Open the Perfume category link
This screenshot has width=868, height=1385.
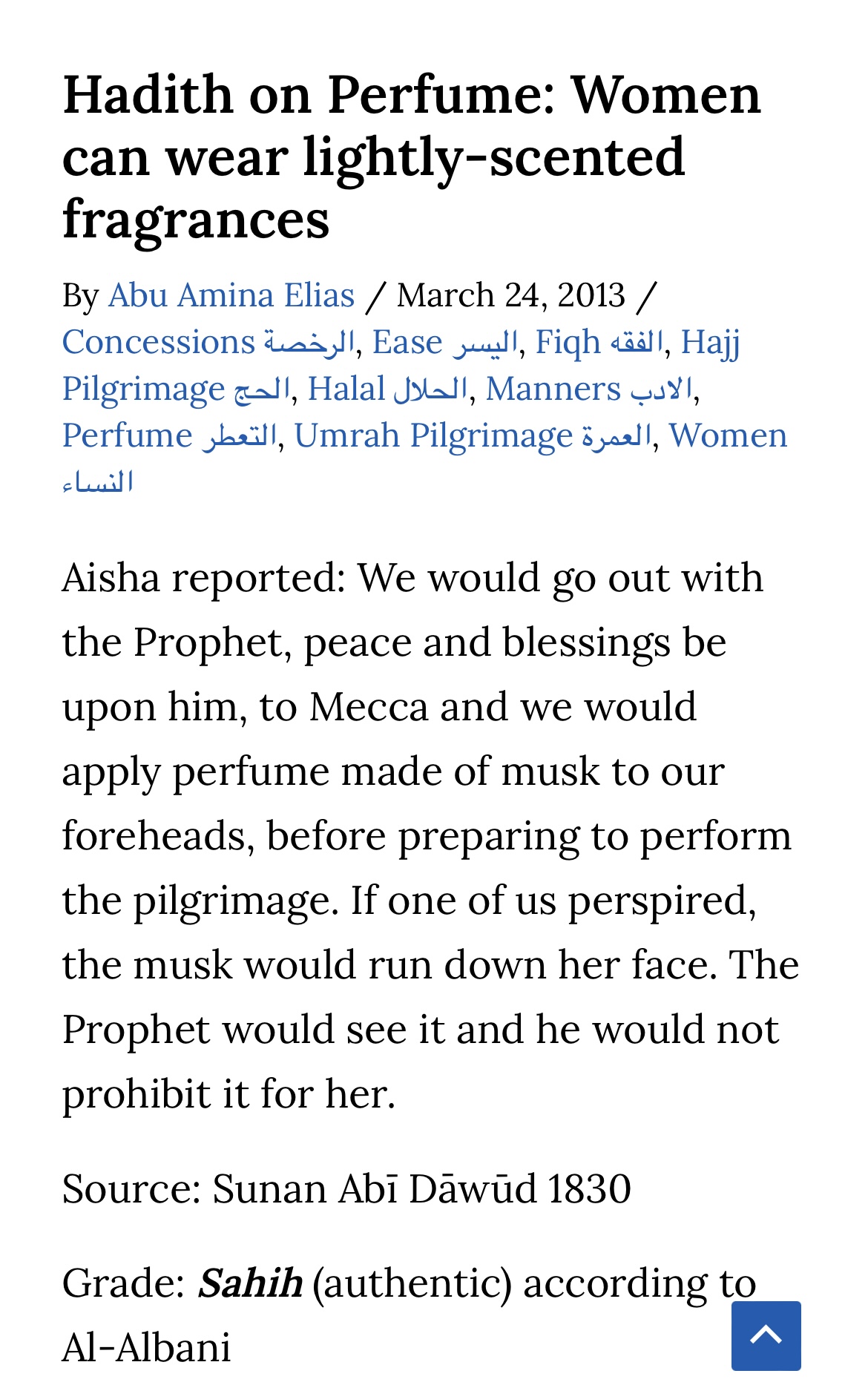(169, 436)
